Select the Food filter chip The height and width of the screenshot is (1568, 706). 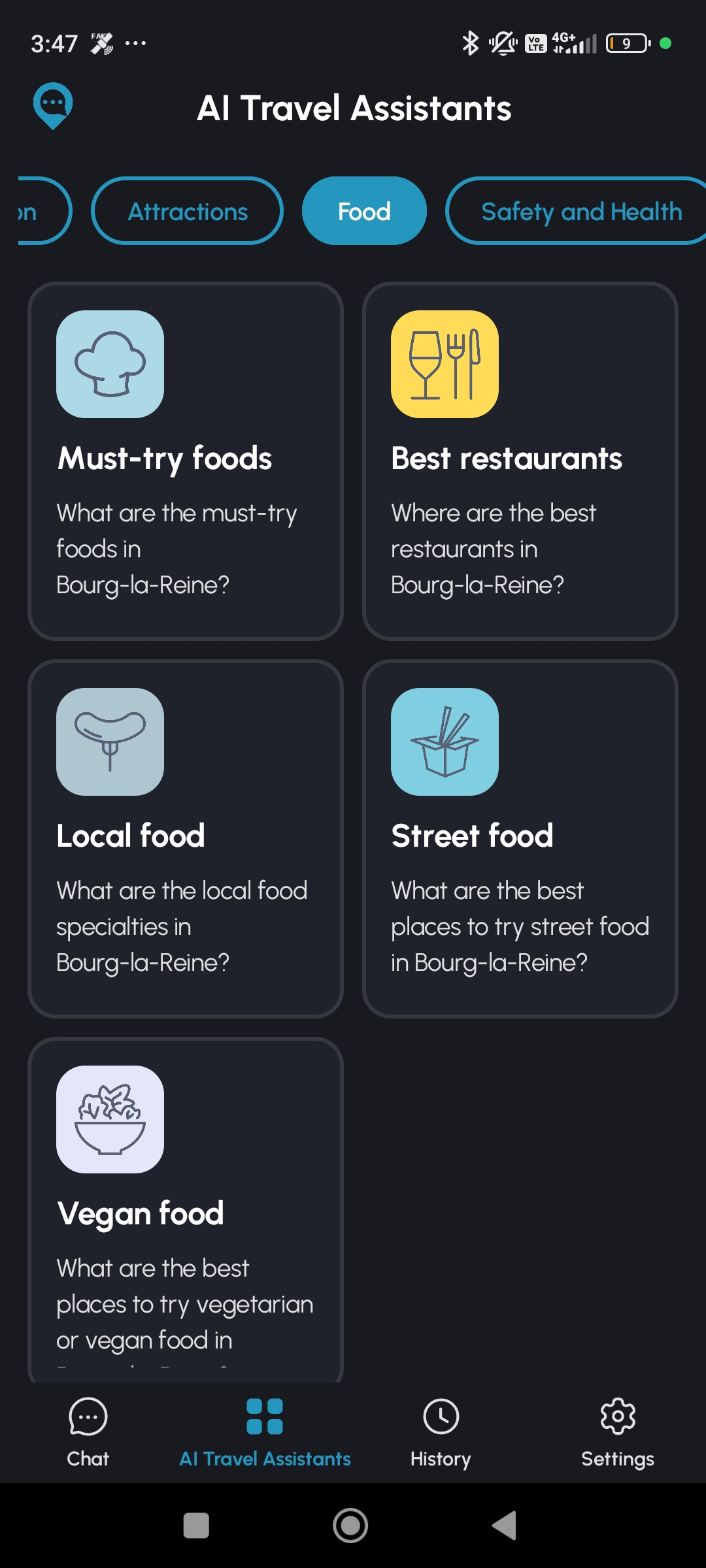point(363,210)
